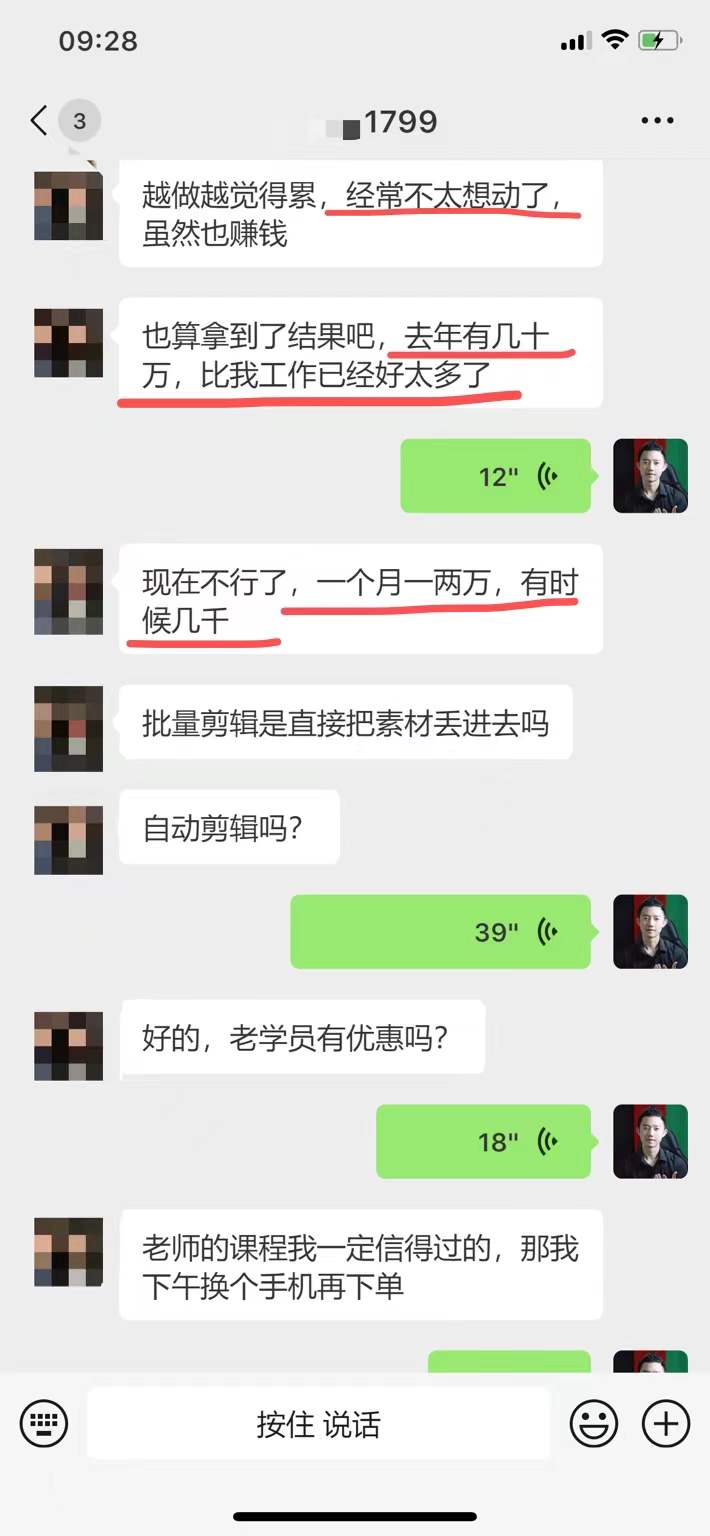The width and height of the screenshot is (710, 1536).
Task: Go back to the chat list
Action: tap(39, 122)
